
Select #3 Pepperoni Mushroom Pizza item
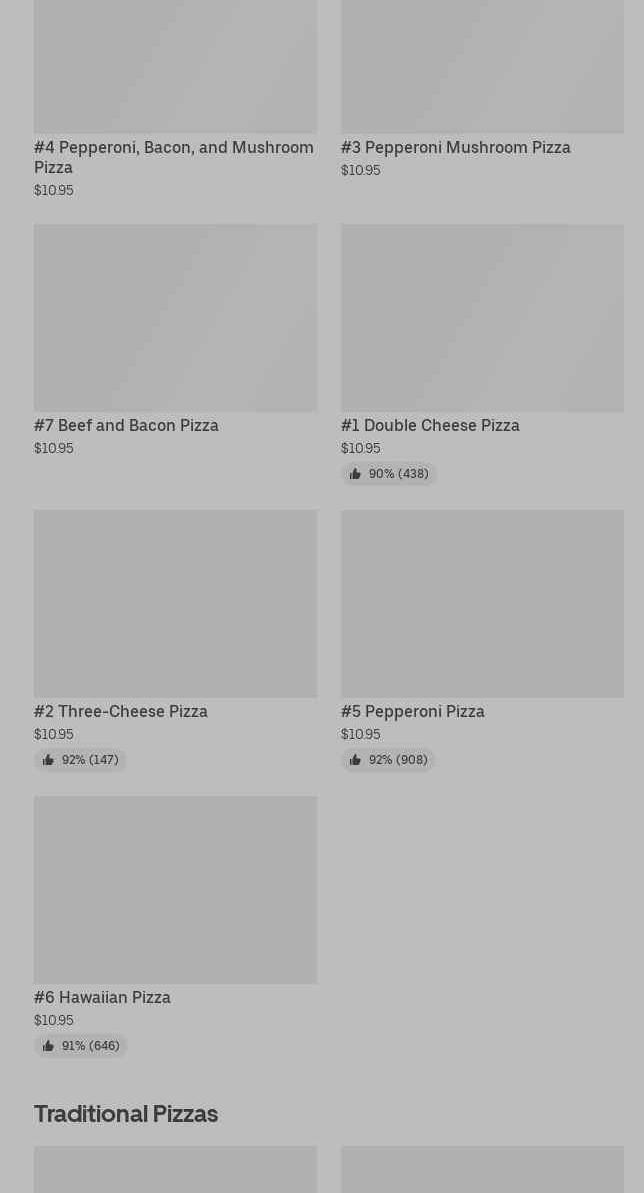[455, 147]
